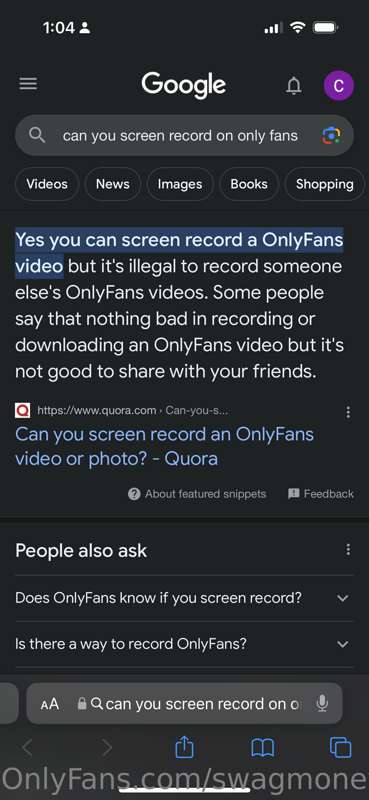Open options for the Quora result
The height and width of the screenshot is (800, 369).
point(348,412)
